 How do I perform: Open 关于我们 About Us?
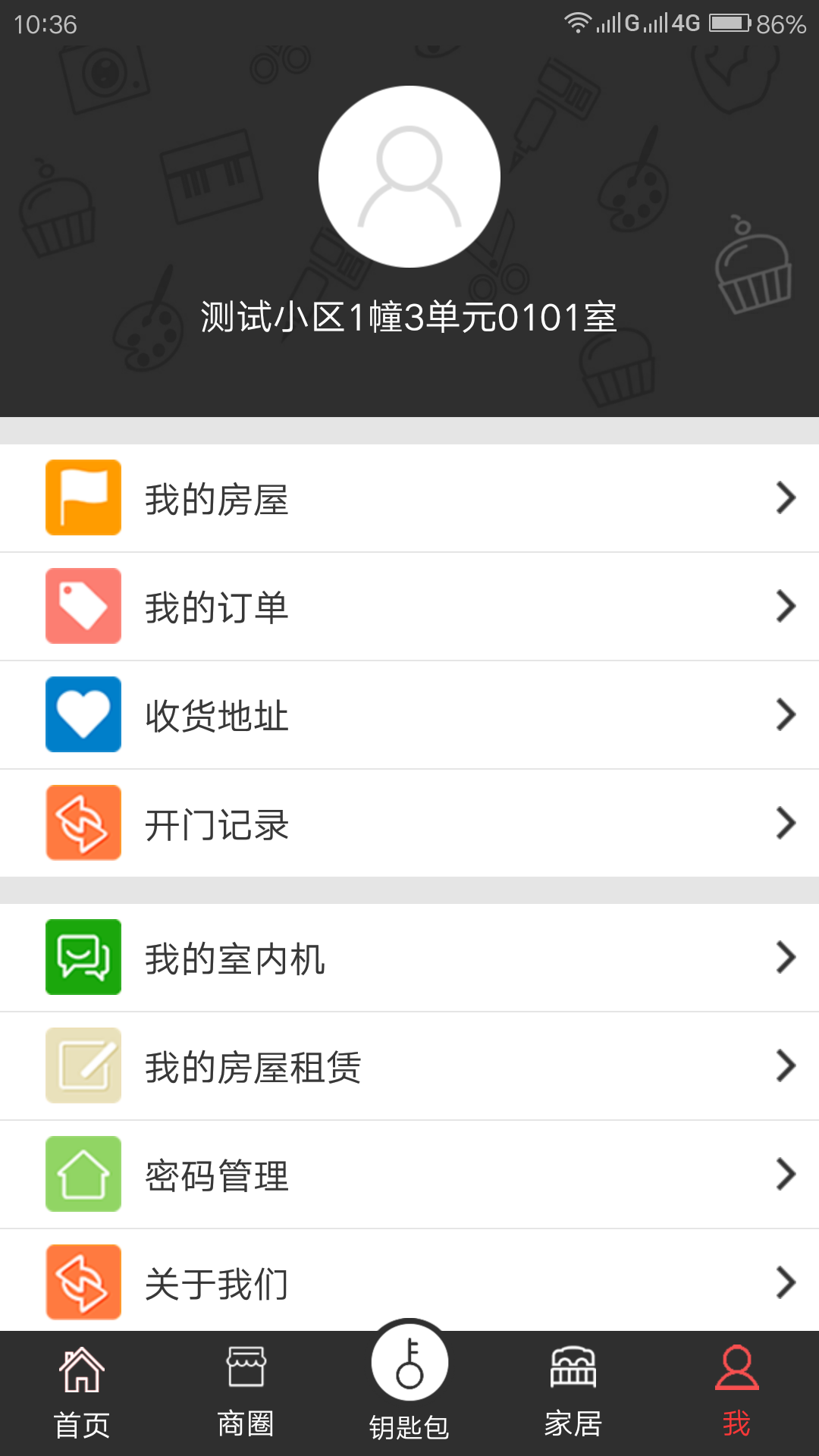(409, 1282)
